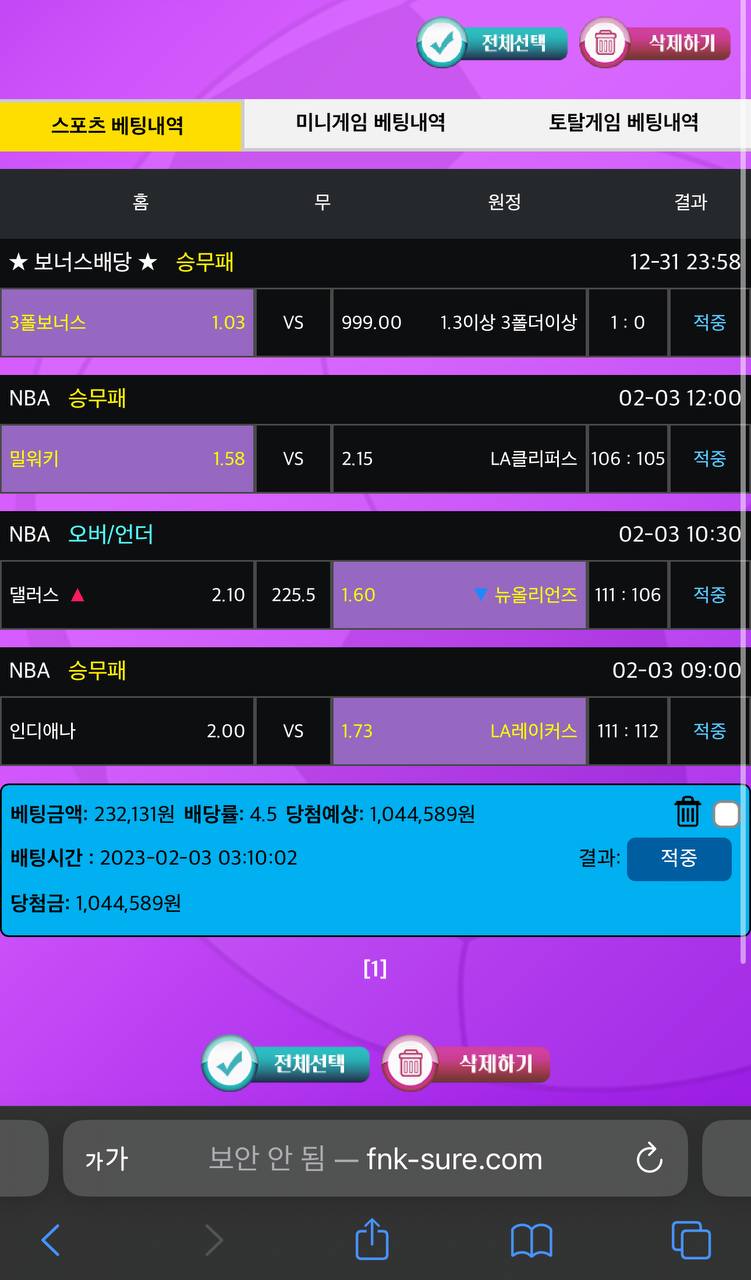Tap the top 삭제하기 button
Viewport: 751px width, 1280px height.
click(656, 43)
